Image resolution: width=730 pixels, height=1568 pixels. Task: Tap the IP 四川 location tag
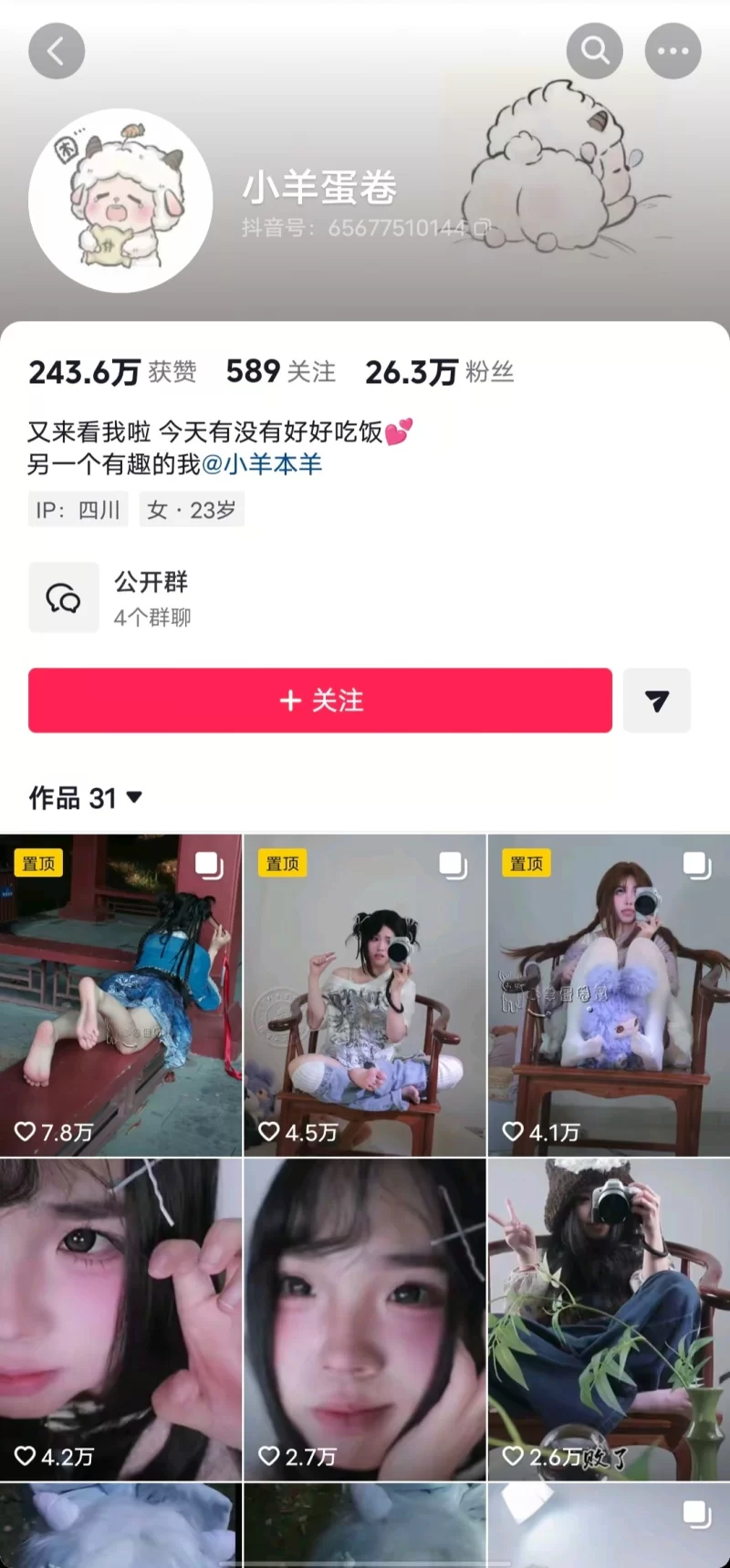(78, 509)
